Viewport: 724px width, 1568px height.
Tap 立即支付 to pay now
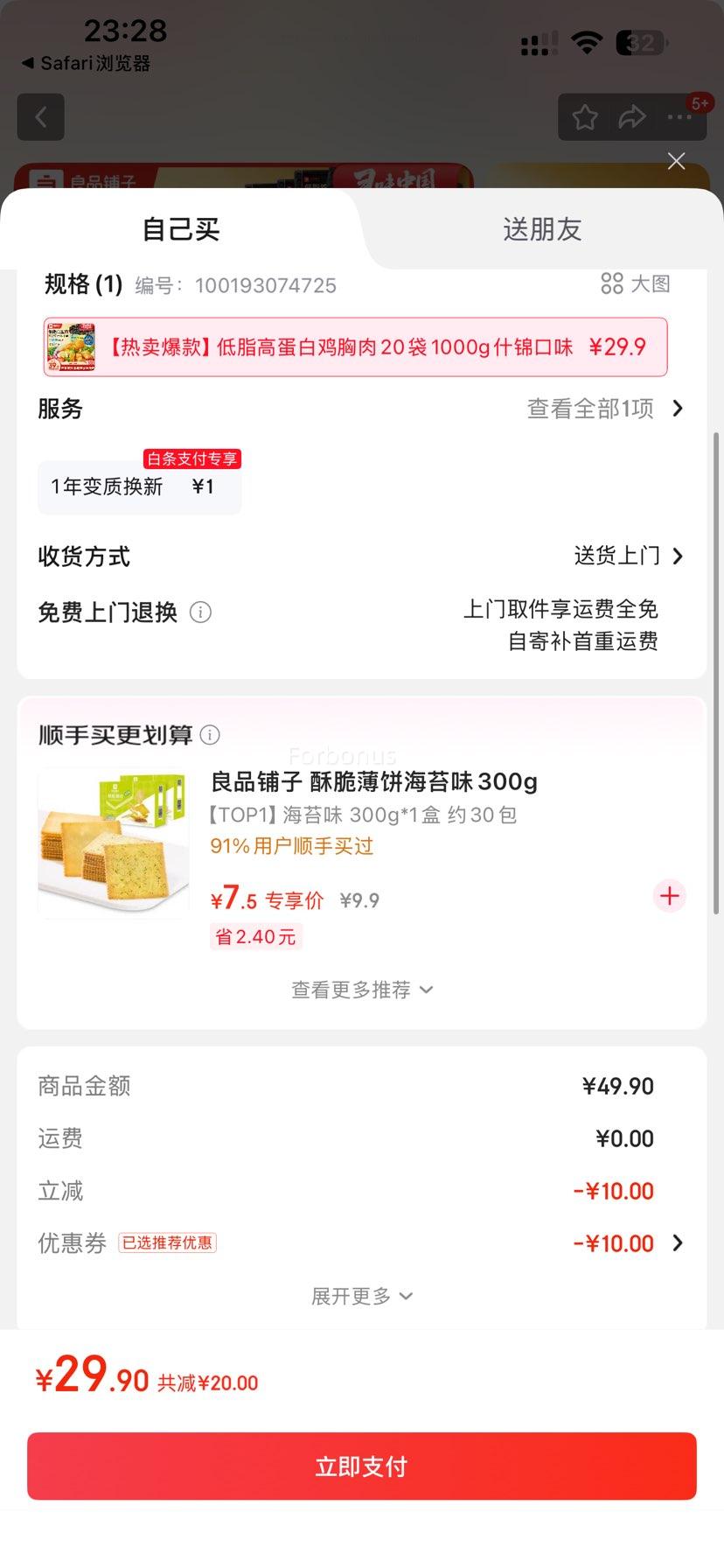(x=362, y=1466)
